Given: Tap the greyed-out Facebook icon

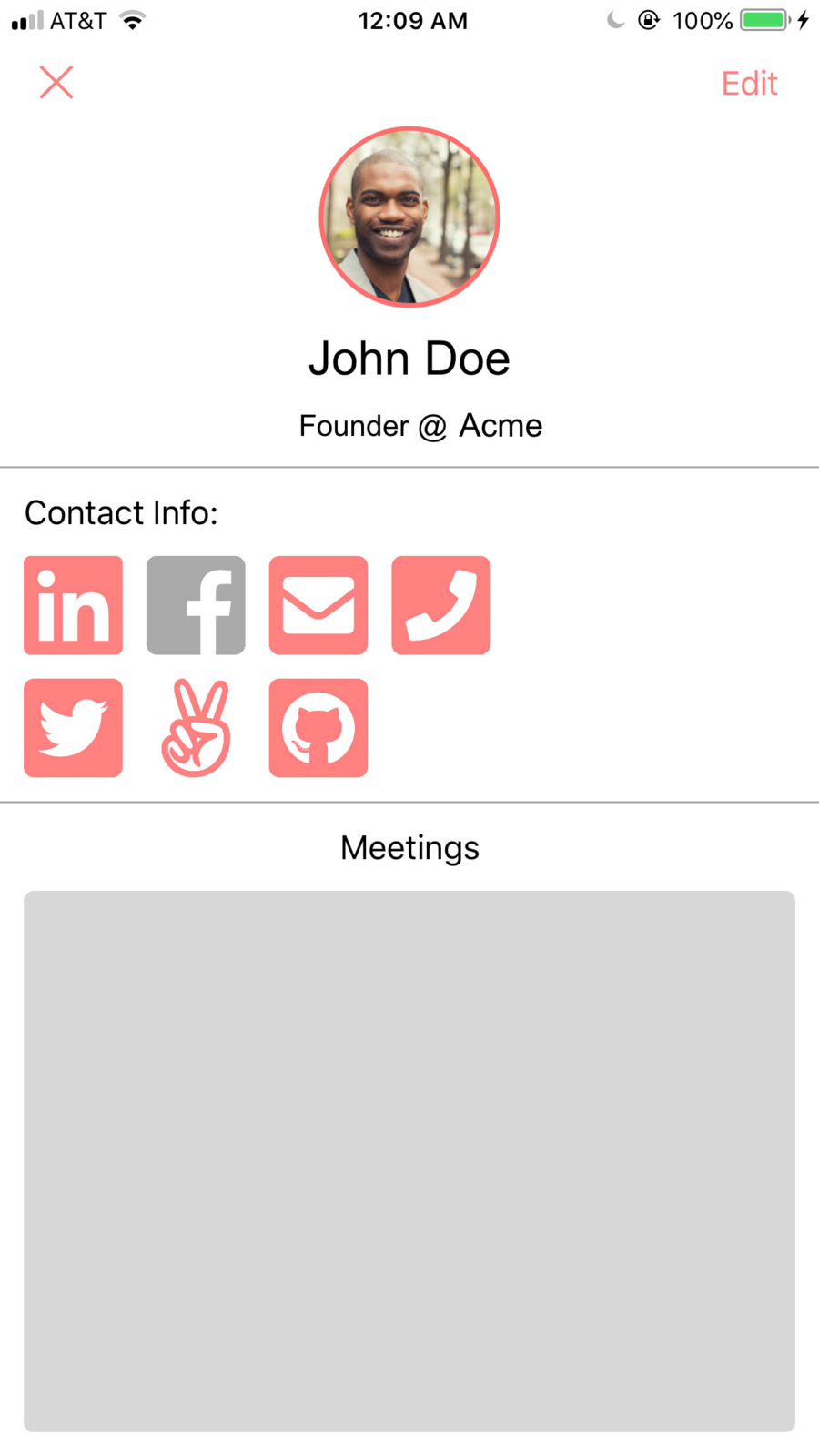Looking at the screenshot, I should [196, 605].
